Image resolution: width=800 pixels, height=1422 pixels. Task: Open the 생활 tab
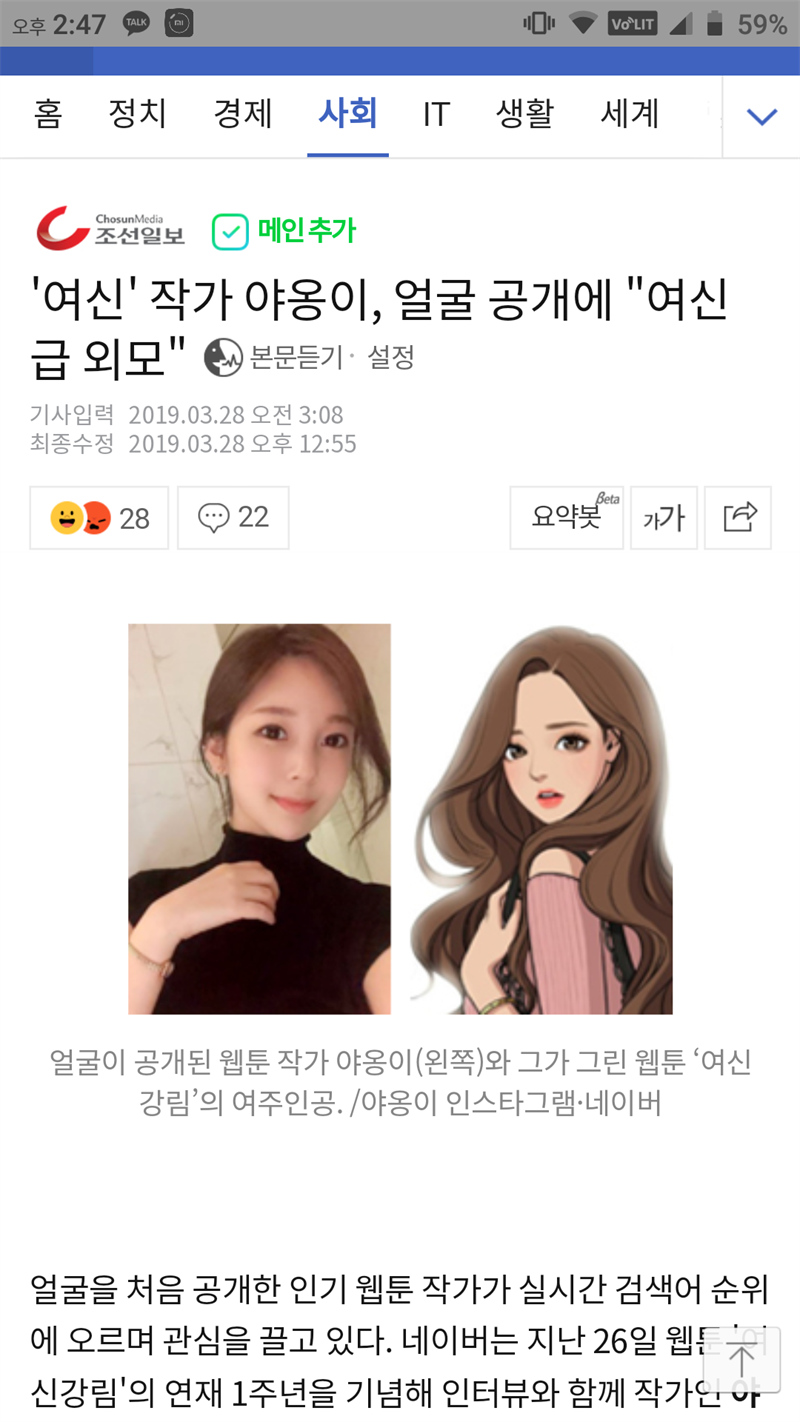[525, 114]
